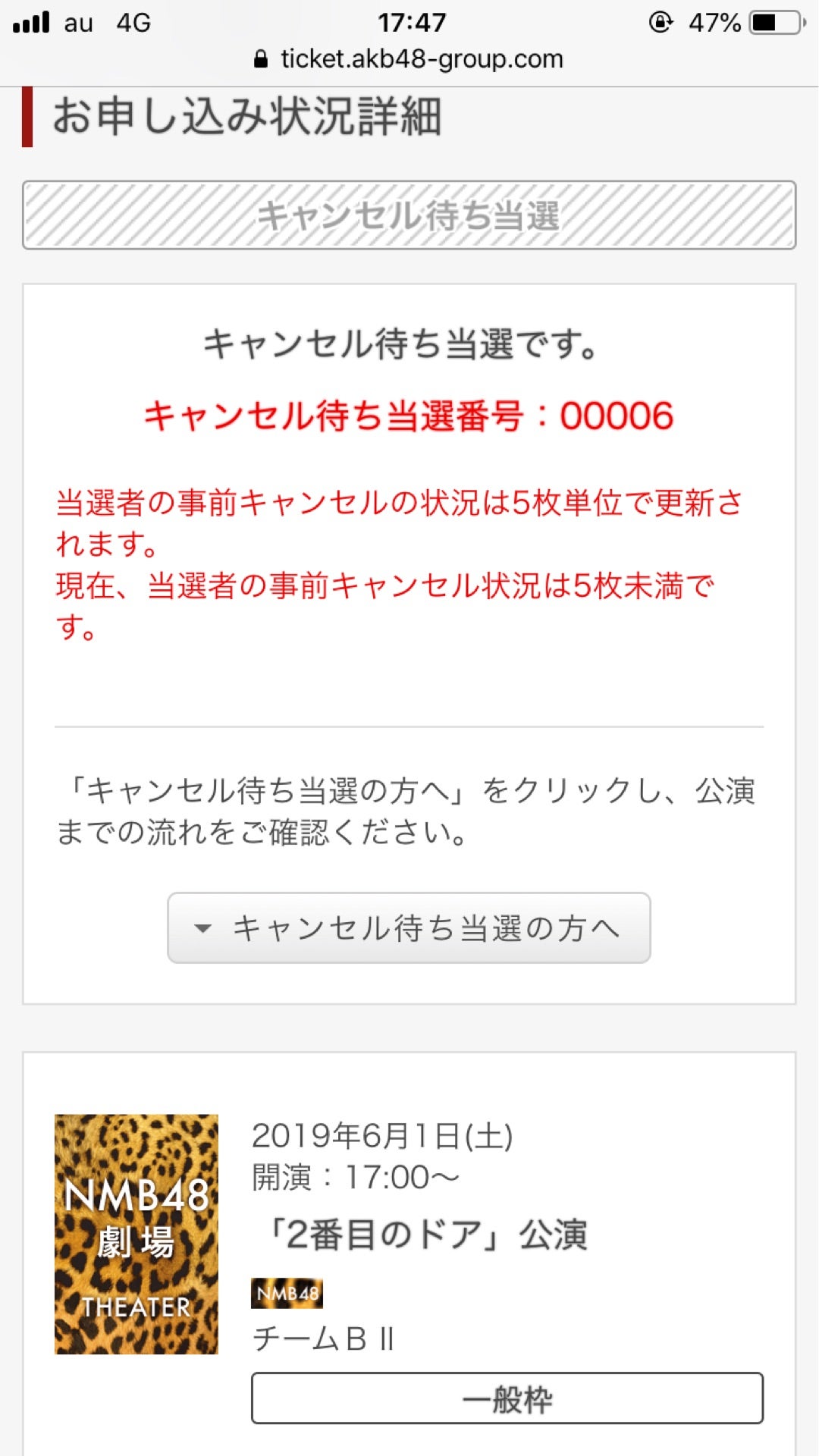This screenshot has width=819, height=1456.
Task: Collapse the cancel-waiting instructions panel
Action: [x=409, y=927]
